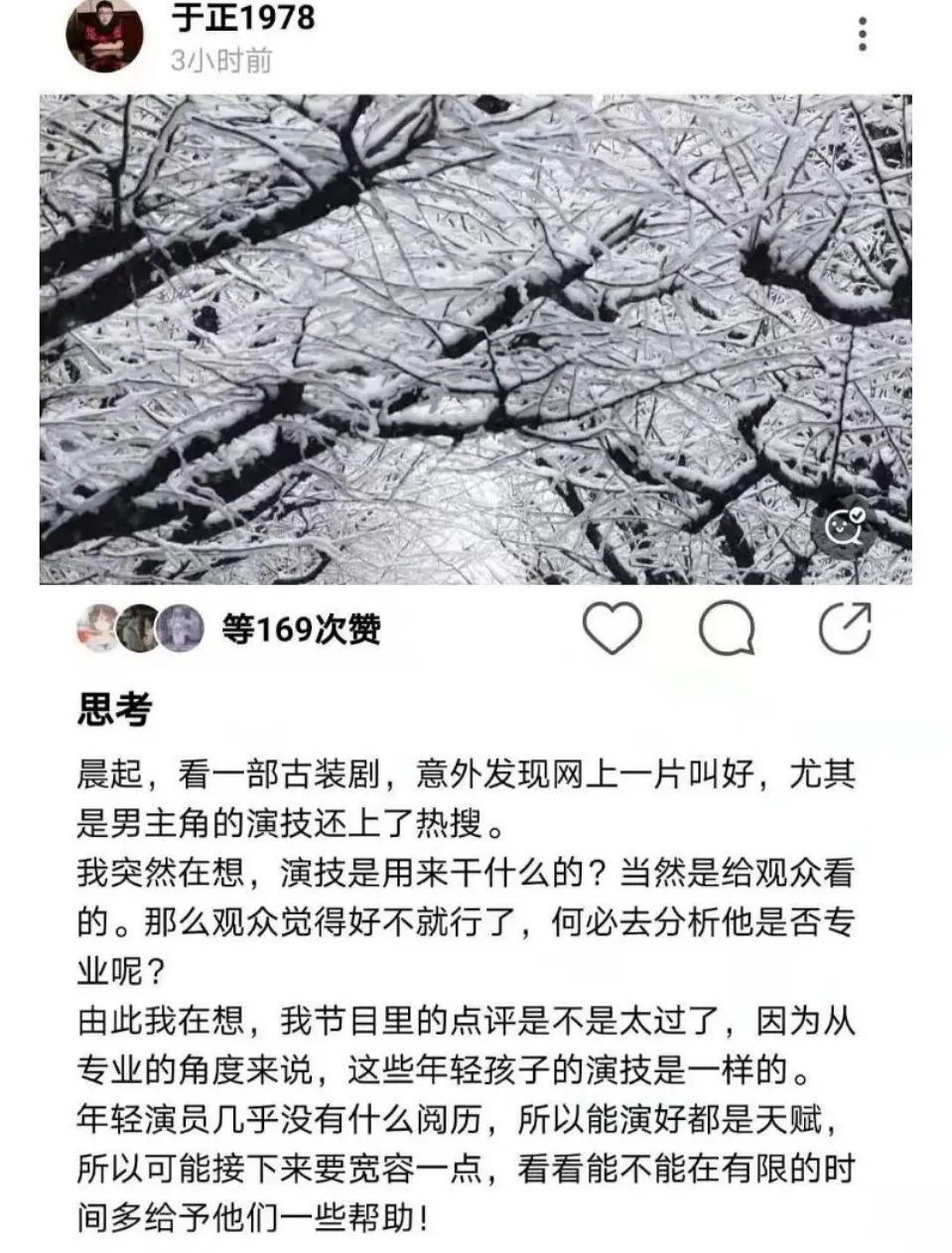The width and height of the screenshot is (952, 1253).
Task: Like this post with the heart
Action: [612, 627]
